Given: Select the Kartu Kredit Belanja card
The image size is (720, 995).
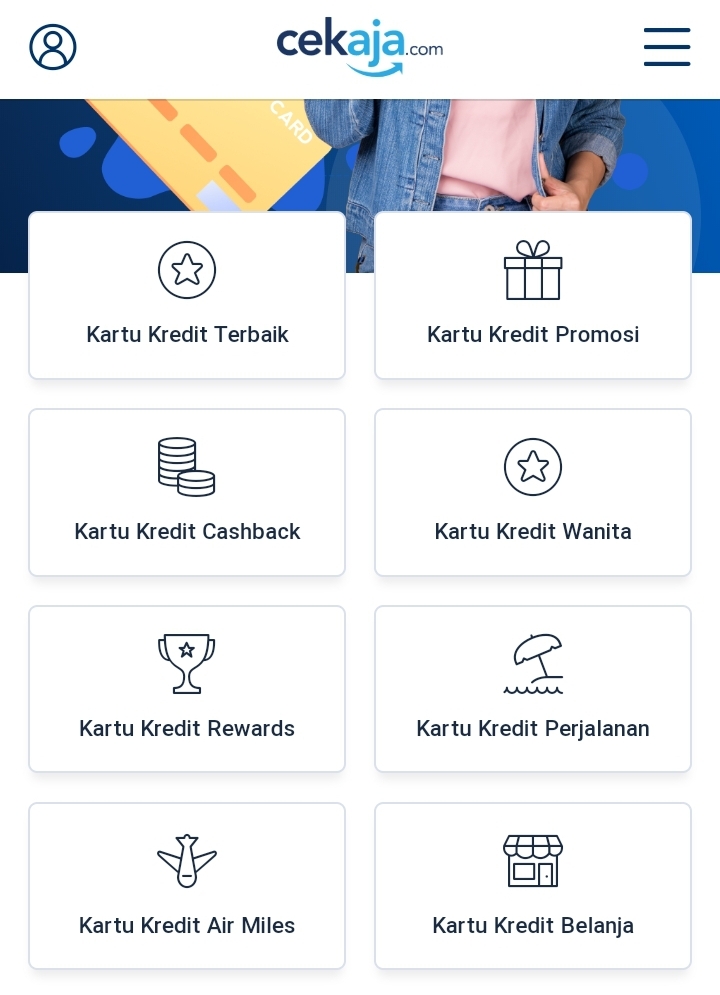Looking at the screenshot, I should coord(533,925).
